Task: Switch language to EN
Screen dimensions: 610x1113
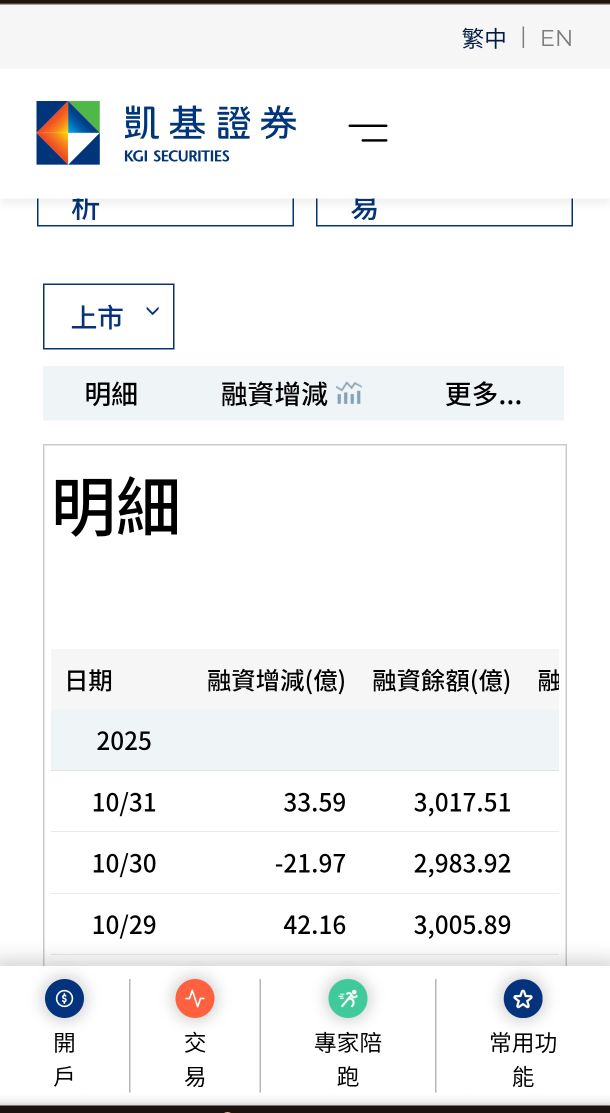Action: pyautogui.click(x=556, y=38)
